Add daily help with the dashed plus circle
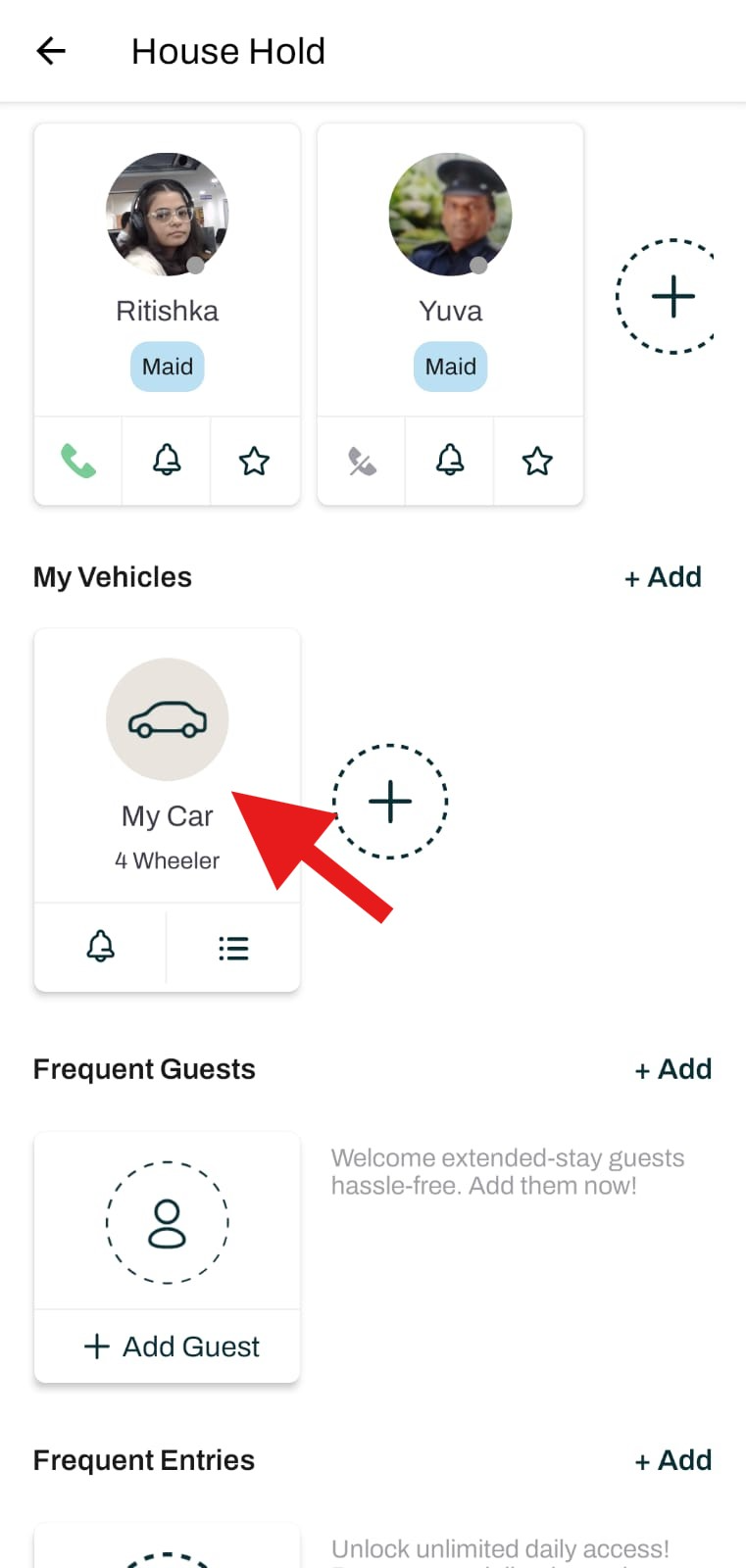Viewport: 746px width, 1568px height. [672, 296]
